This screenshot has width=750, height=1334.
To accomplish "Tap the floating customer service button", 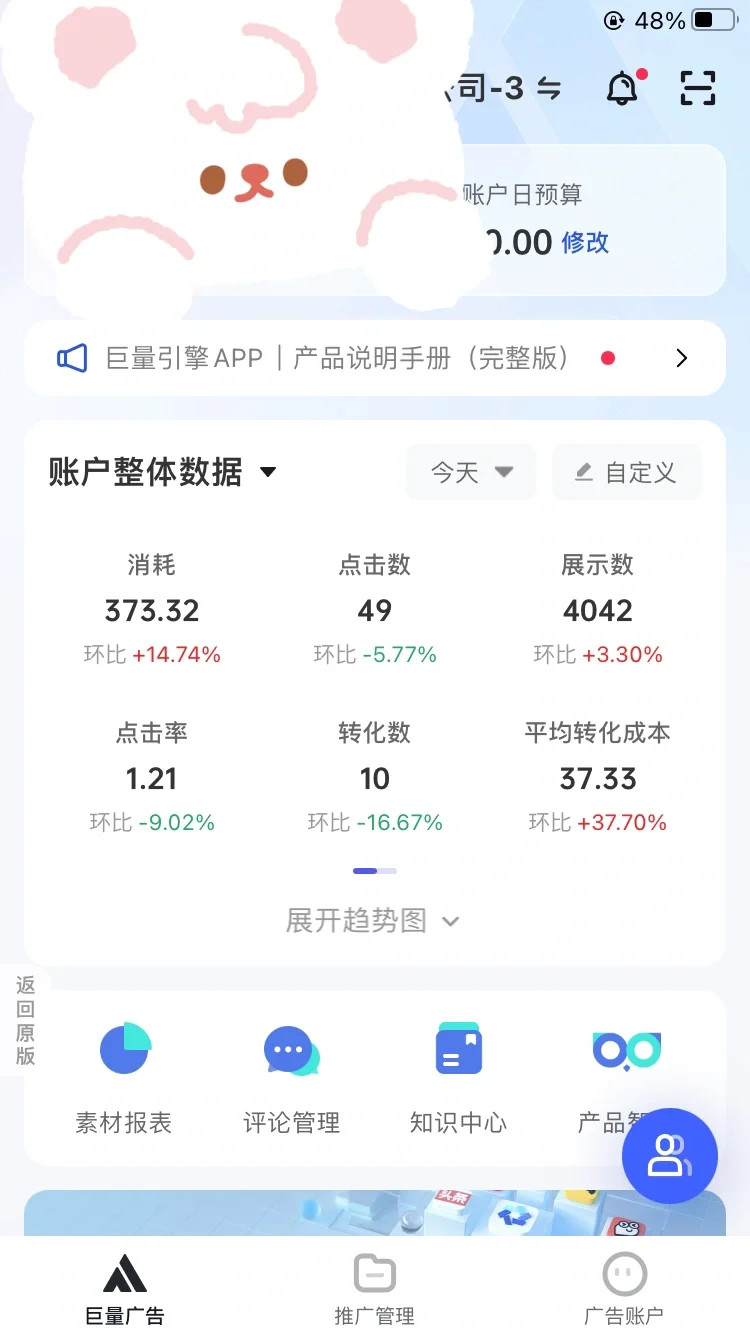I will 669,1156.
